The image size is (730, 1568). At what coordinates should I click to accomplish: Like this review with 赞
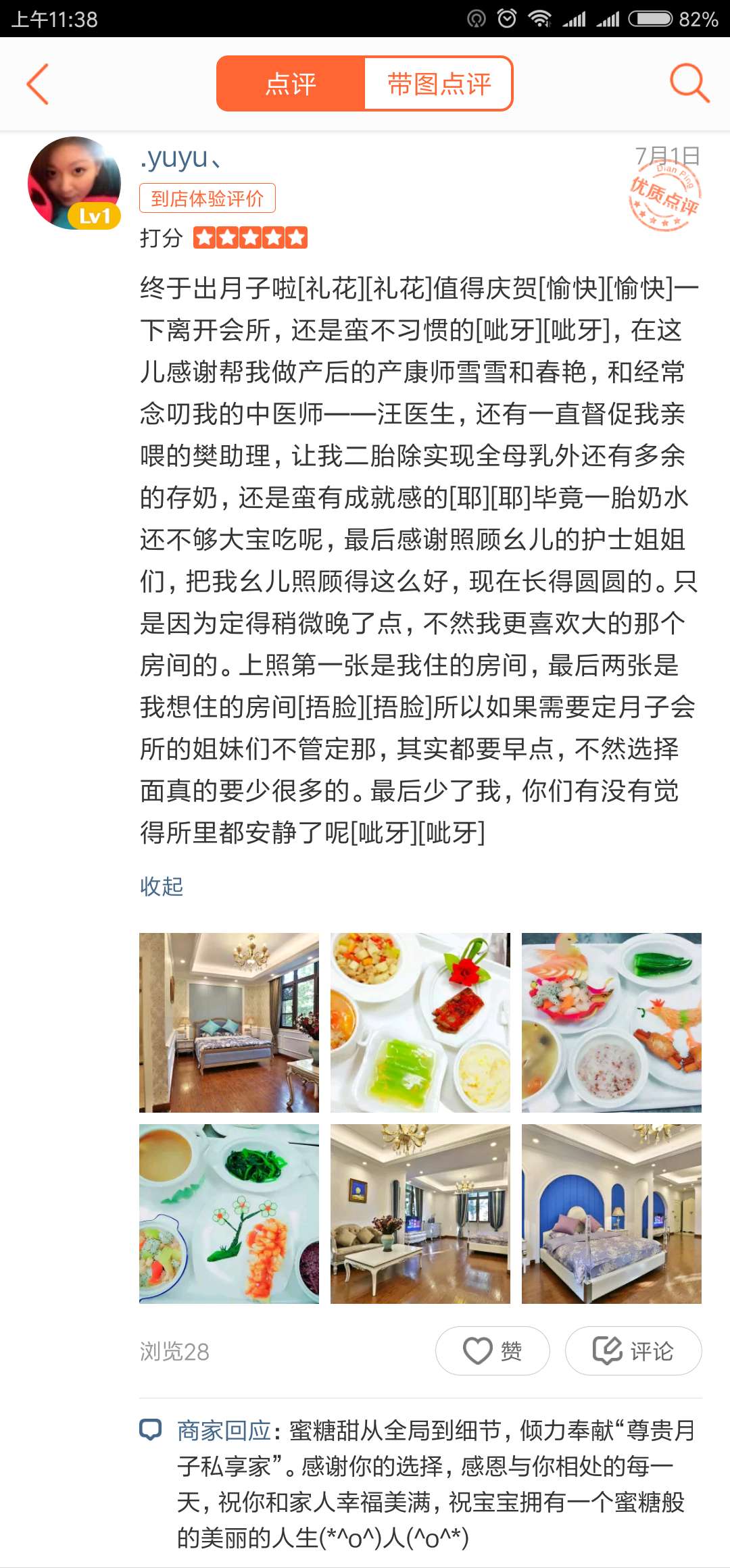[x=492, y=1350]
